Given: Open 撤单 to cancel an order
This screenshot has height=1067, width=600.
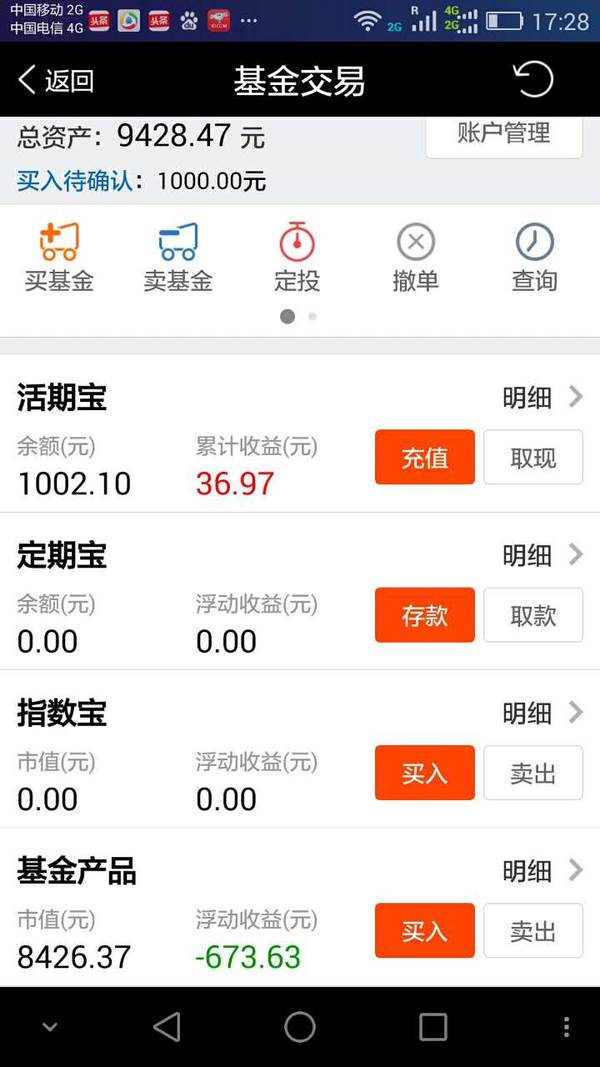Looking at the screenshot, I should tap(416, 258).
